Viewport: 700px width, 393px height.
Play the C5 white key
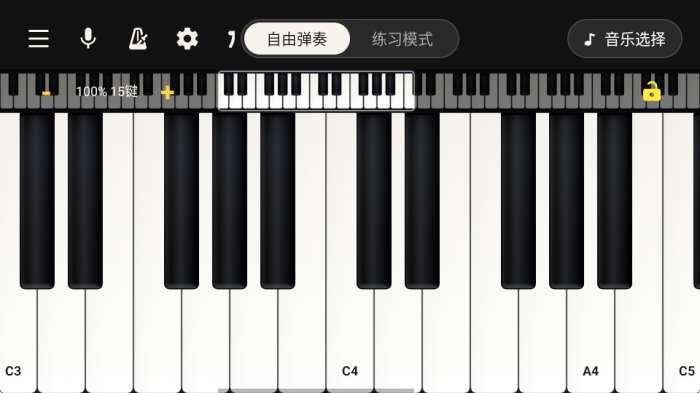pyautogui.click(x=682, y=339)
